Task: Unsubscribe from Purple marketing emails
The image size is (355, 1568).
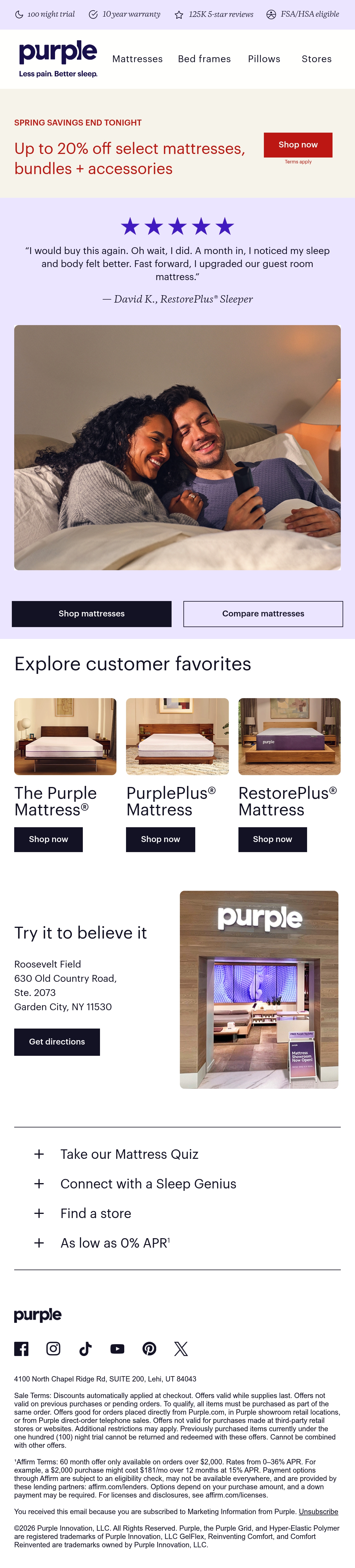Action: pyautogui.click(x=319, y=1511)
